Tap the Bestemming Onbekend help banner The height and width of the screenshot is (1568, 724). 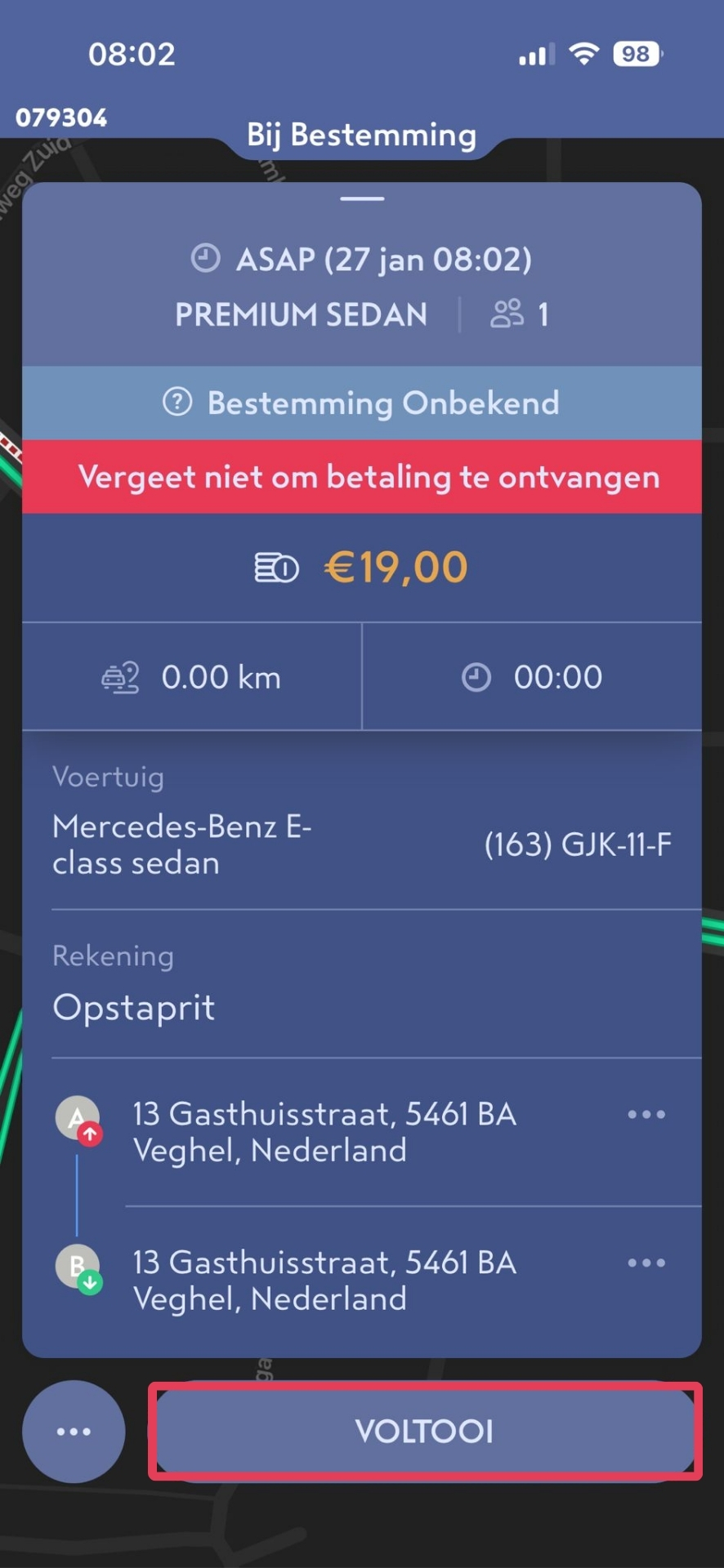[x=362, y=403]
